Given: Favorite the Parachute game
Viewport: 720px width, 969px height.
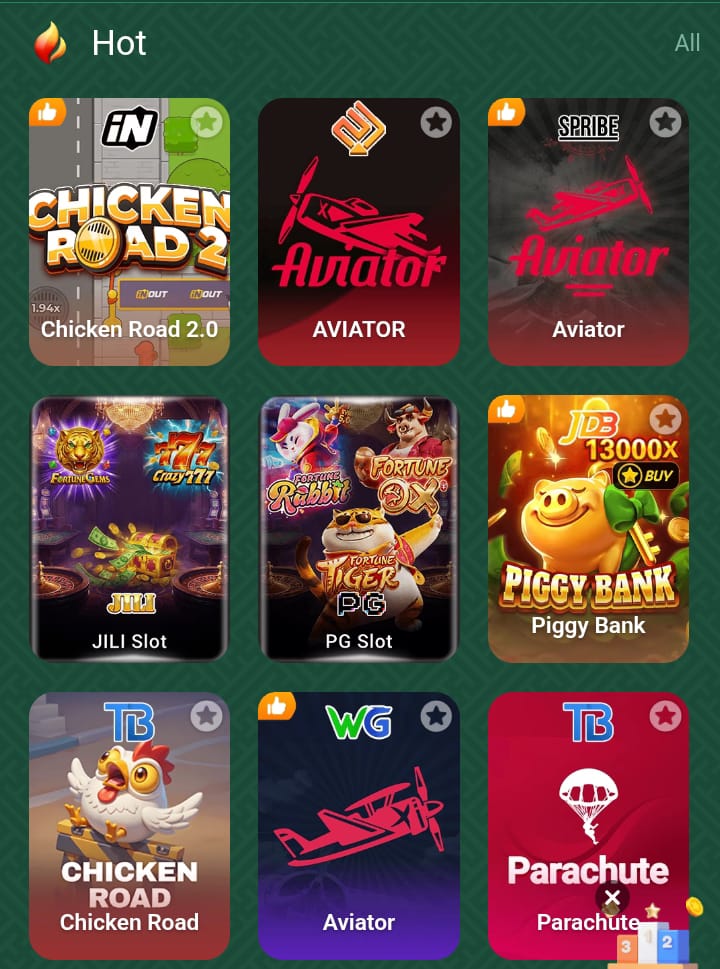Looking at the screenshot, I should point(665,716).
